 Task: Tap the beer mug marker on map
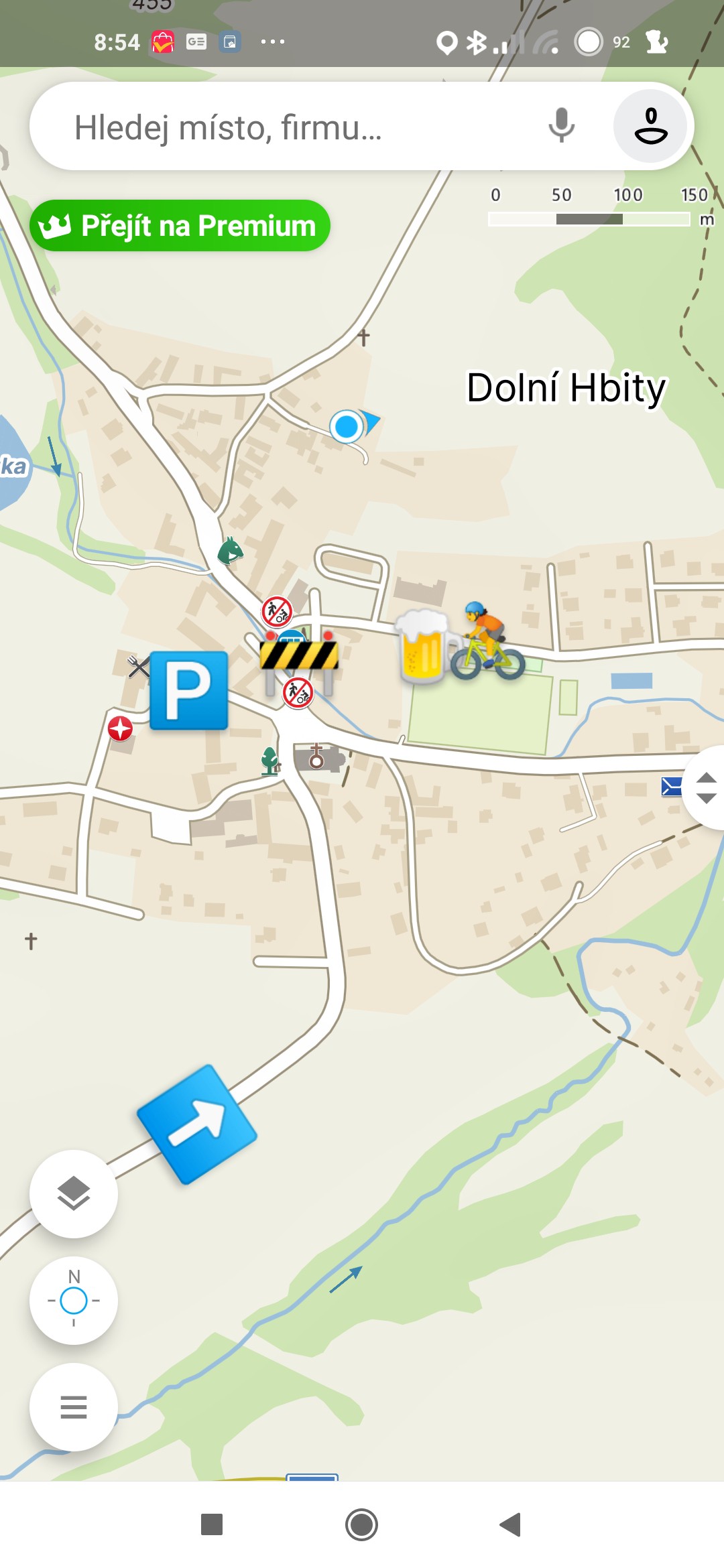click(422, 646)
